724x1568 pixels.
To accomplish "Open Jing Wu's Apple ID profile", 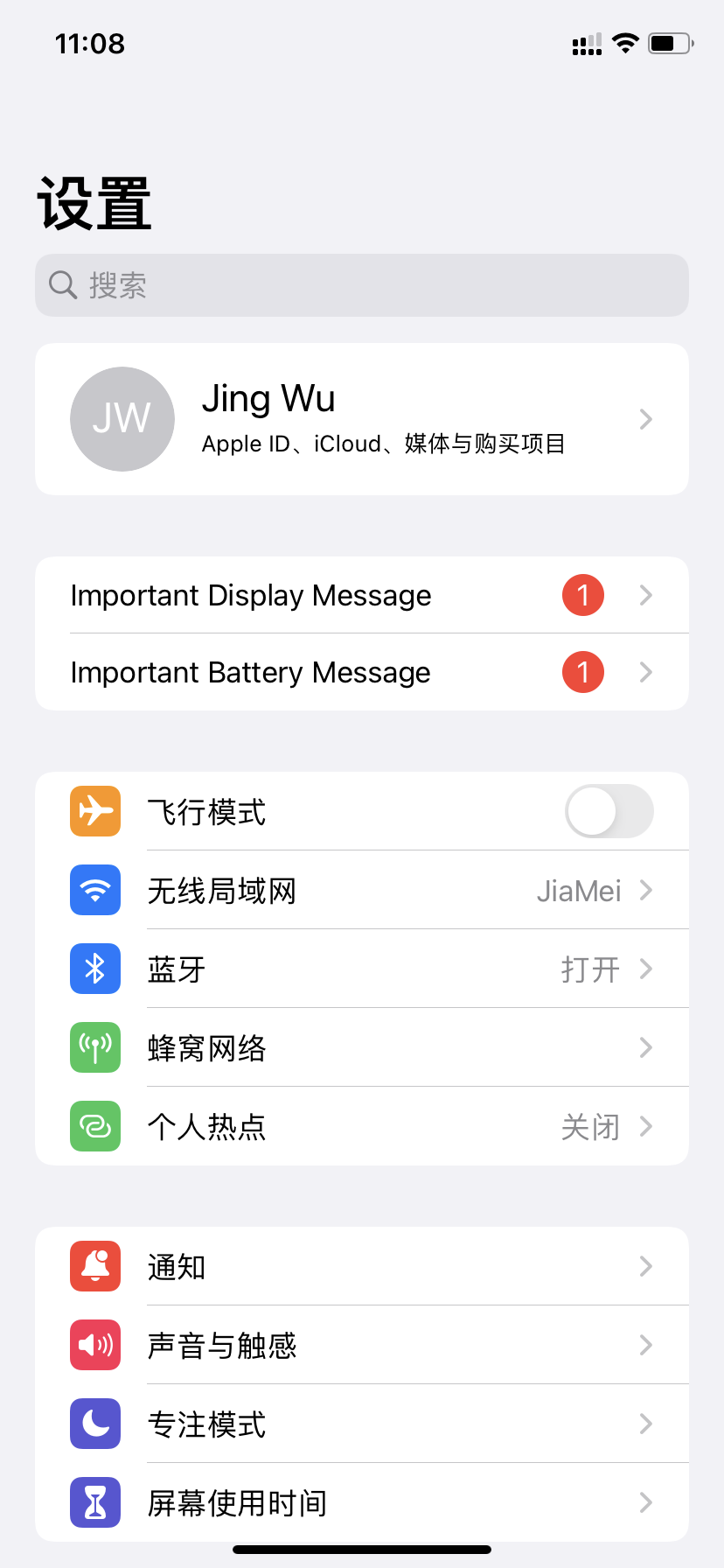I will [x=362, y=419].
